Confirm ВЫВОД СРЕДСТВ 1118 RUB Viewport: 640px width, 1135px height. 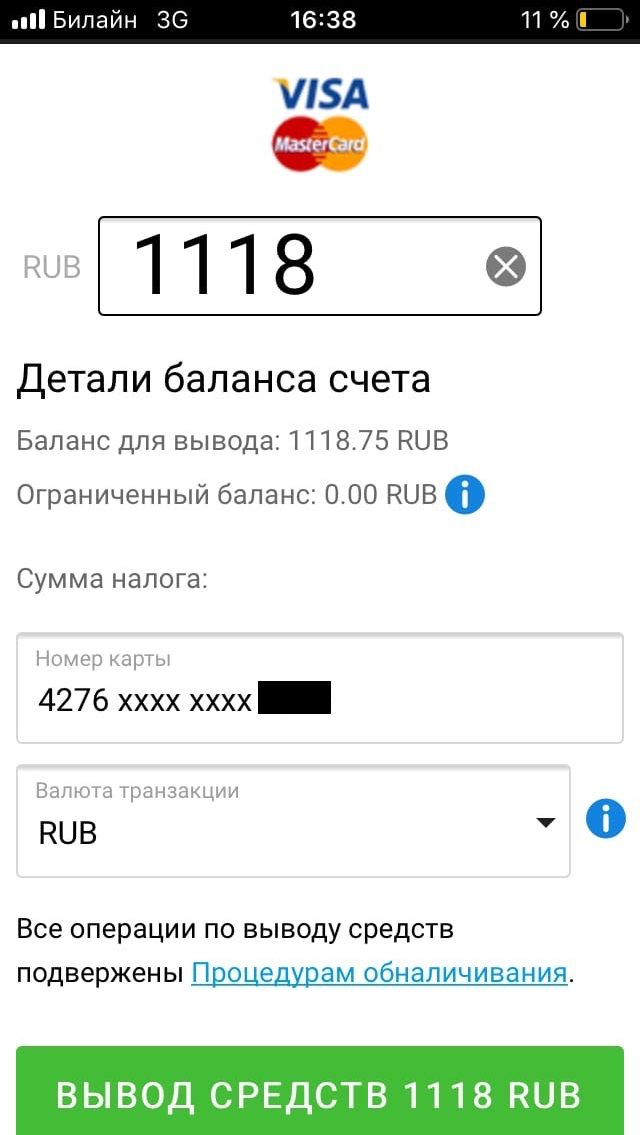point(319,1094)
